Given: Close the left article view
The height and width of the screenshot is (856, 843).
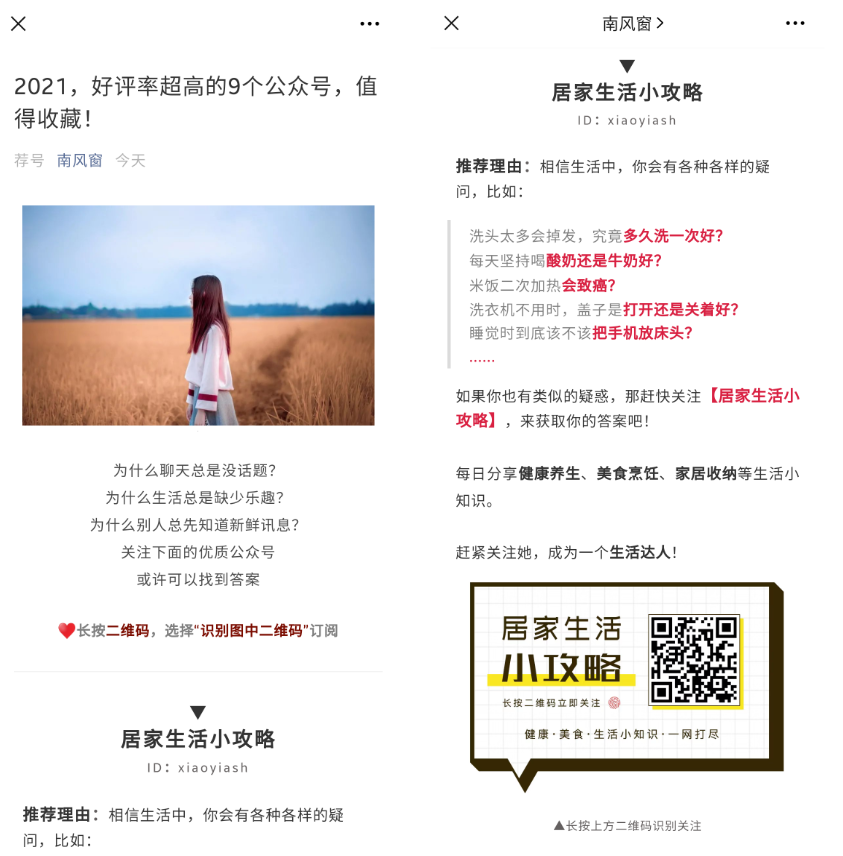Looking at the screenshot, I should tap(18, 23).
